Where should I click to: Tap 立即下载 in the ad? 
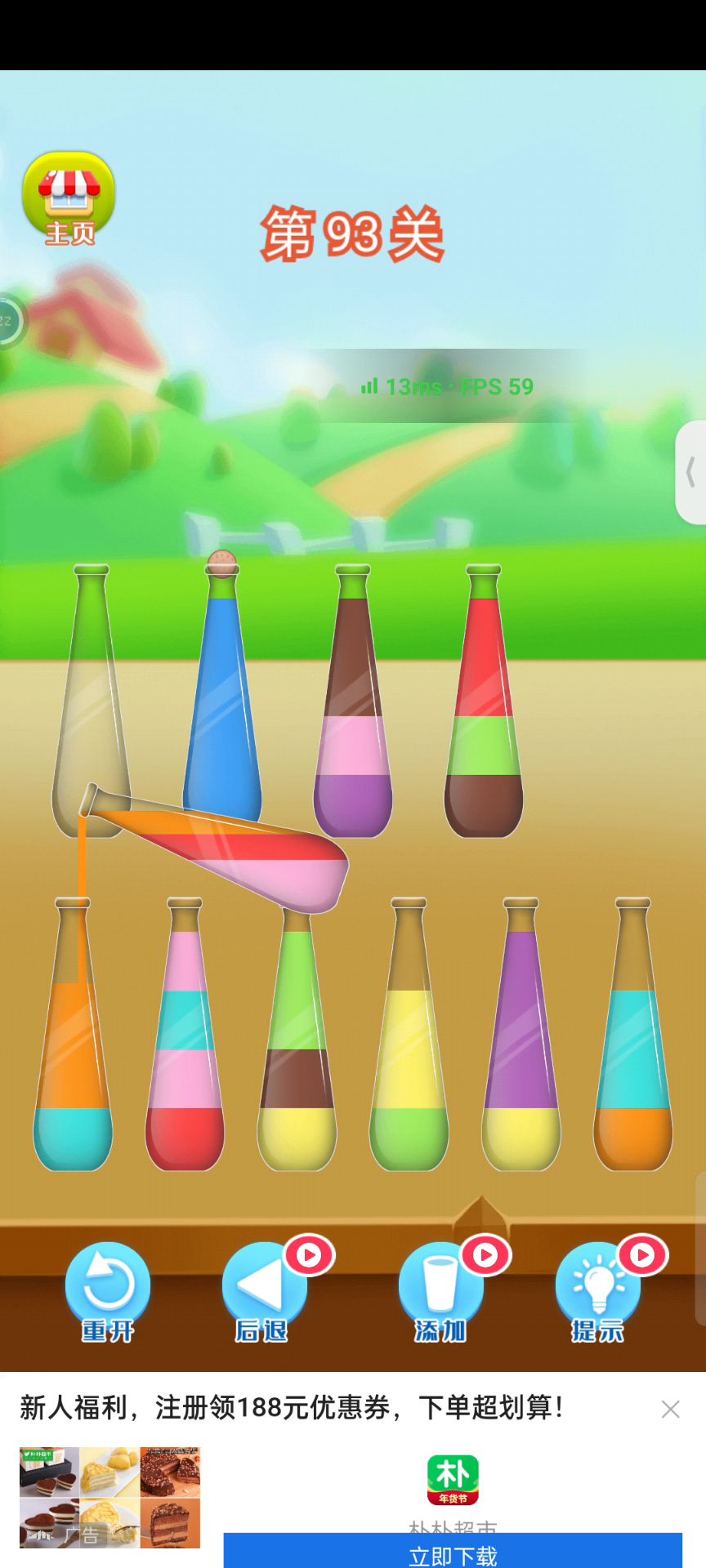point(453,1552)
